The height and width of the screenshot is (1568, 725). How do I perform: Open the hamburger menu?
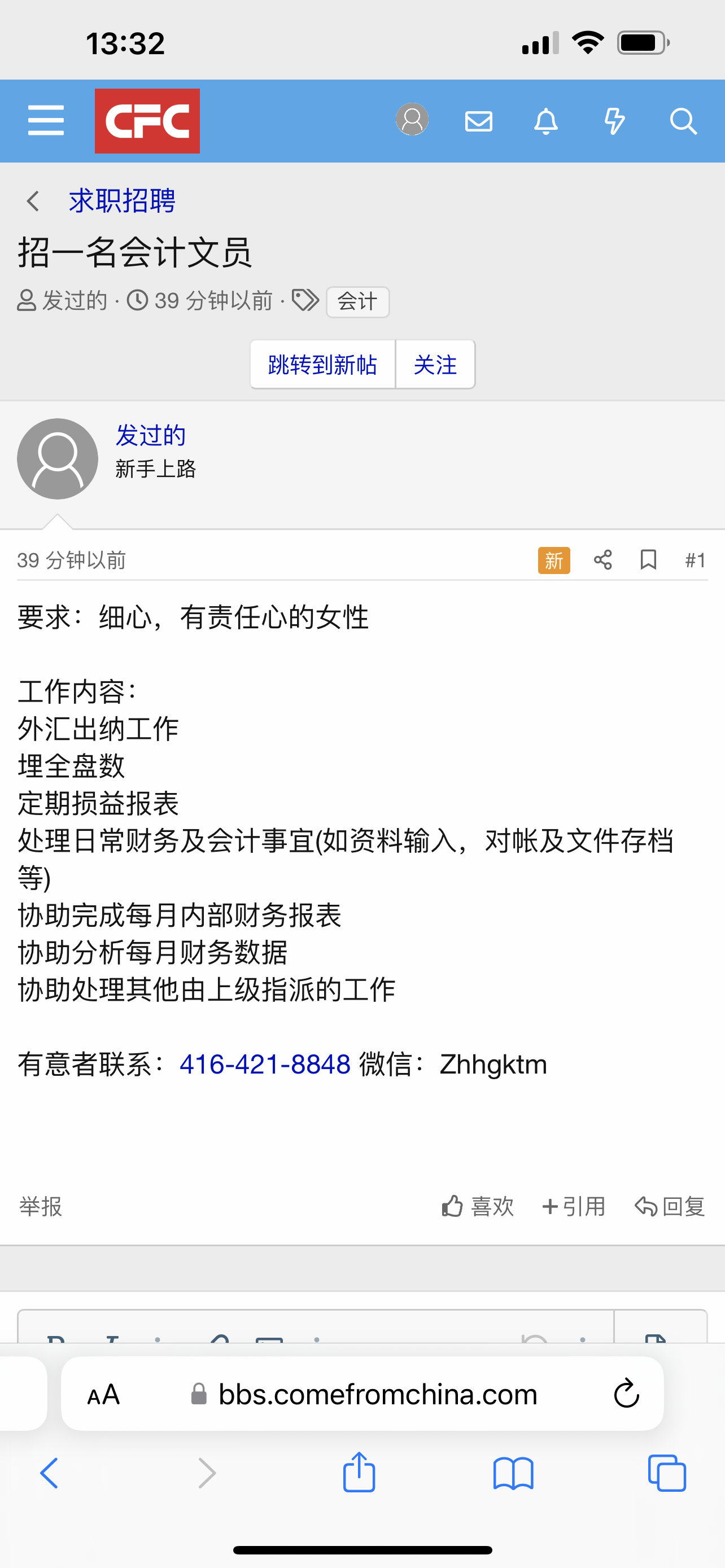46,120
